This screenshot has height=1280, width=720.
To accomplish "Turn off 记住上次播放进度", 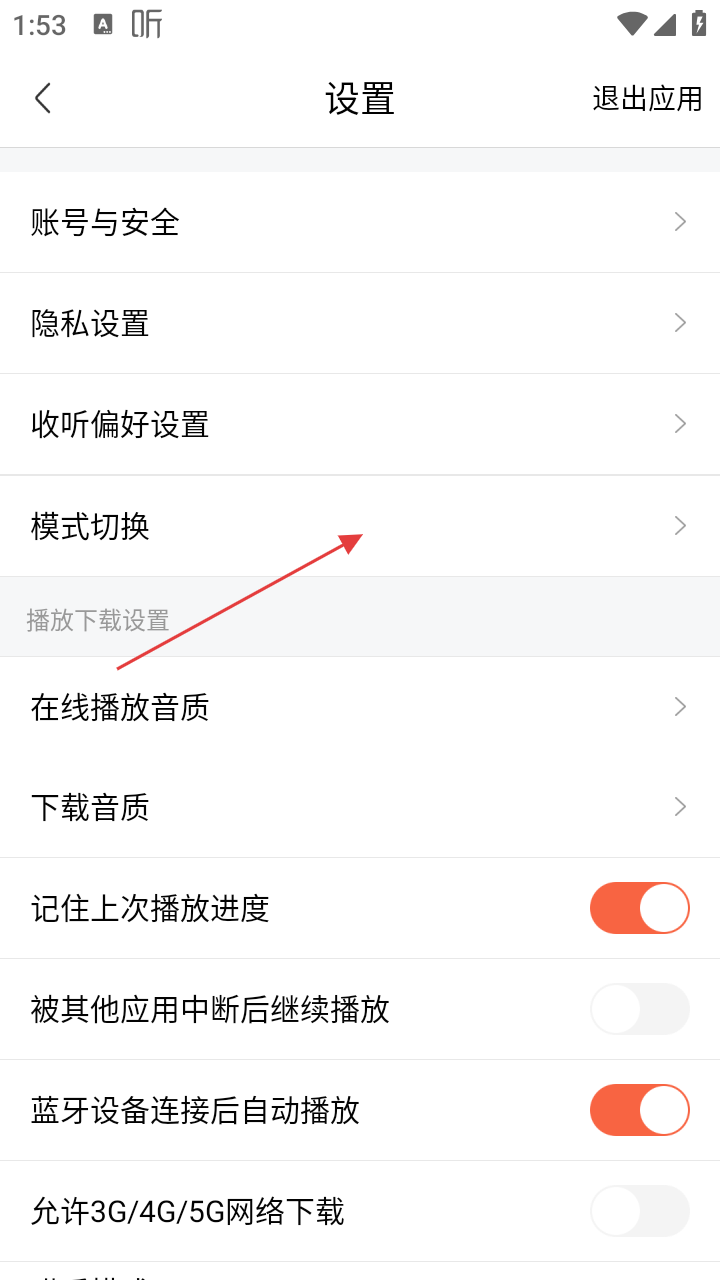I will [639, 908].
